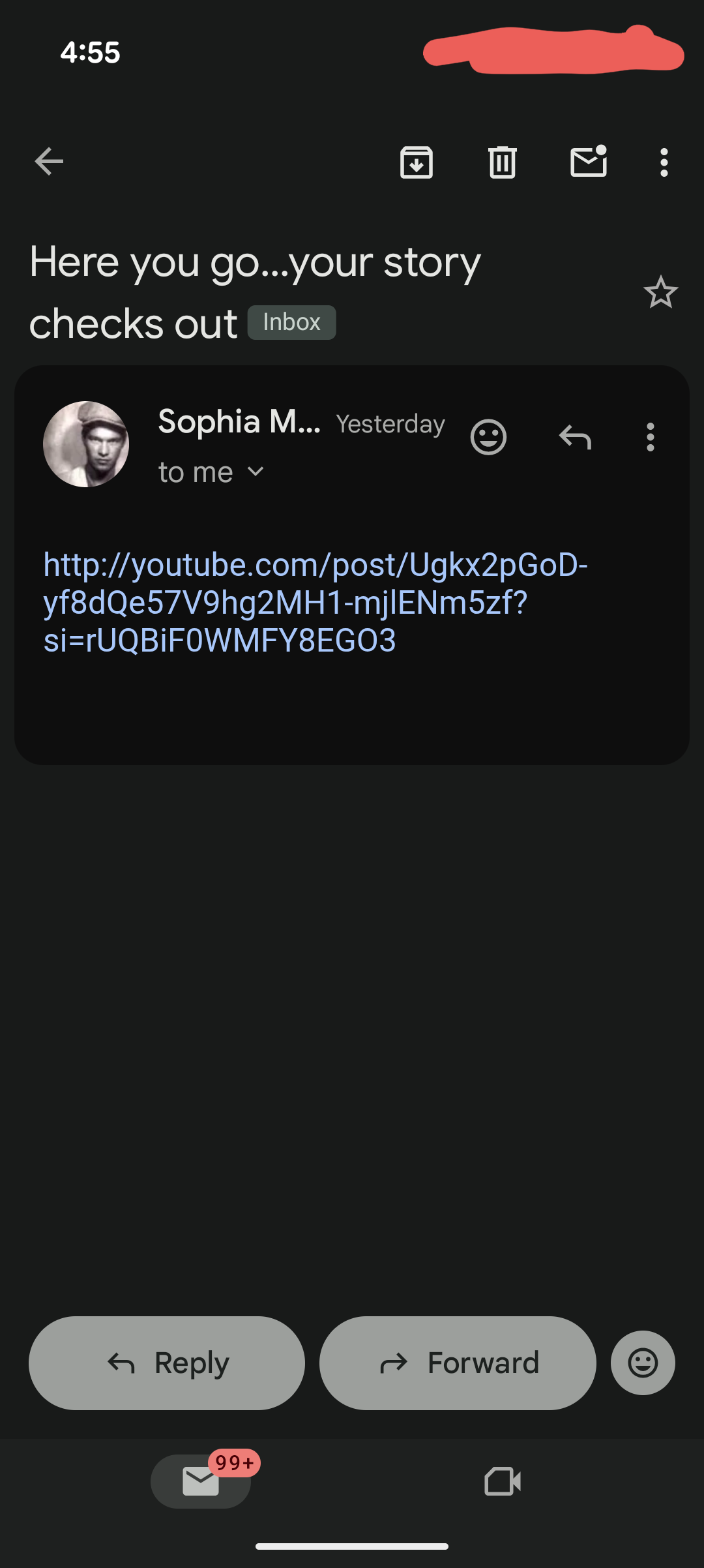This screenshot has height=1568, width=704.
Task: Tap the Reply button
Action: pyautogui.click(x=167, y=1363)
